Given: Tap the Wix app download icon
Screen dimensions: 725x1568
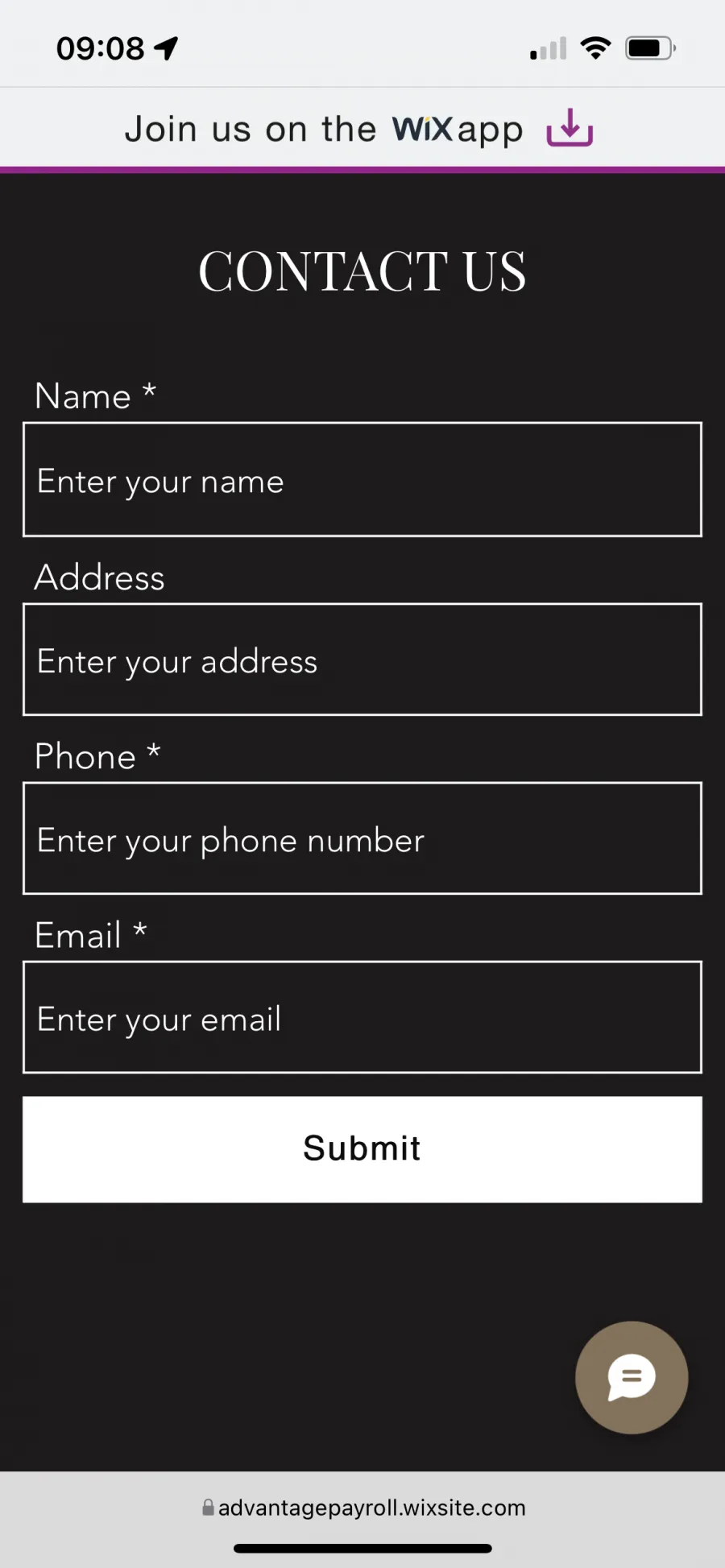Looking at the screenshot, I should [570, 128].
